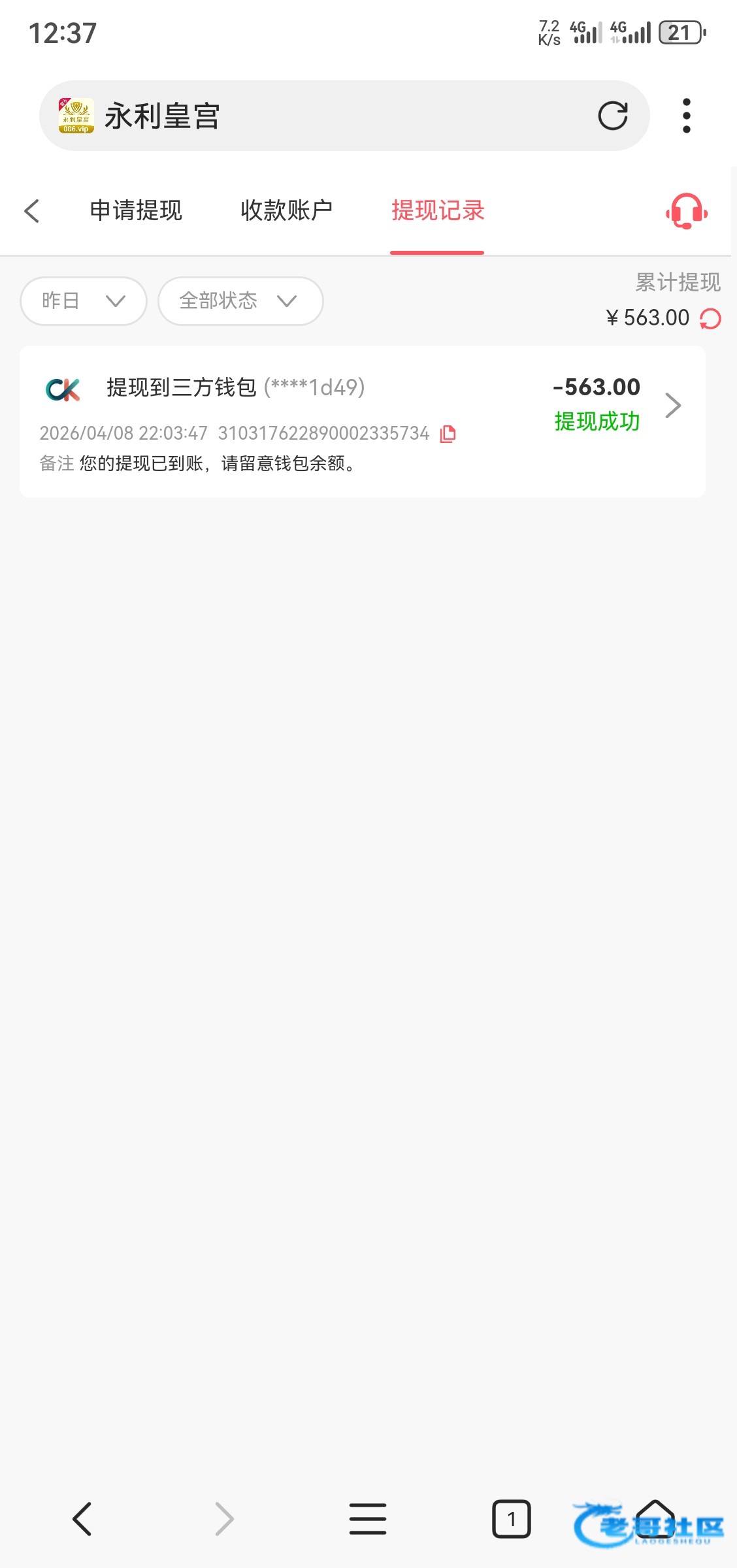Reload the page with the refresh icon

(612, 116)
